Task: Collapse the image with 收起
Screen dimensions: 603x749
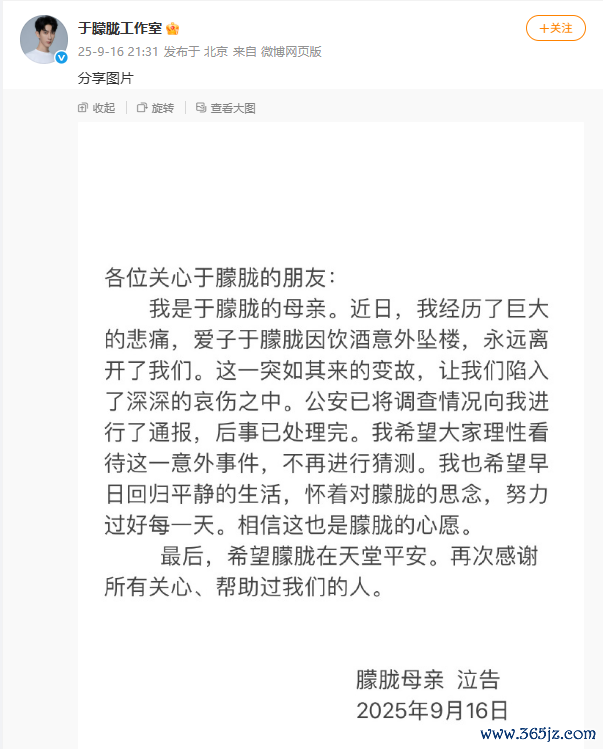Action: 97,107
